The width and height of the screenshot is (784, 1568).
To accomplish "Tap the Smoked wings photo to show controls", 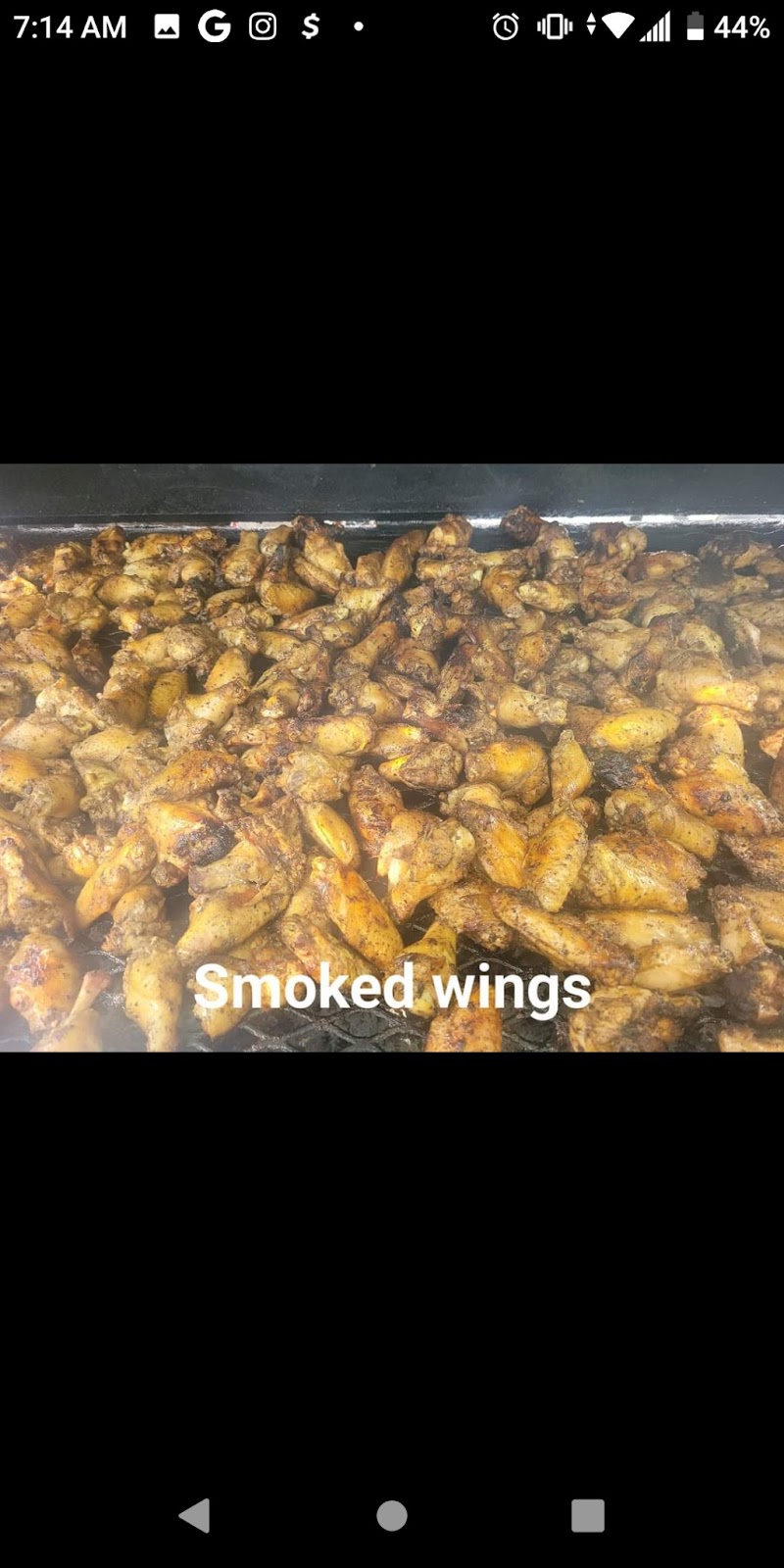I will pos(392,757).
